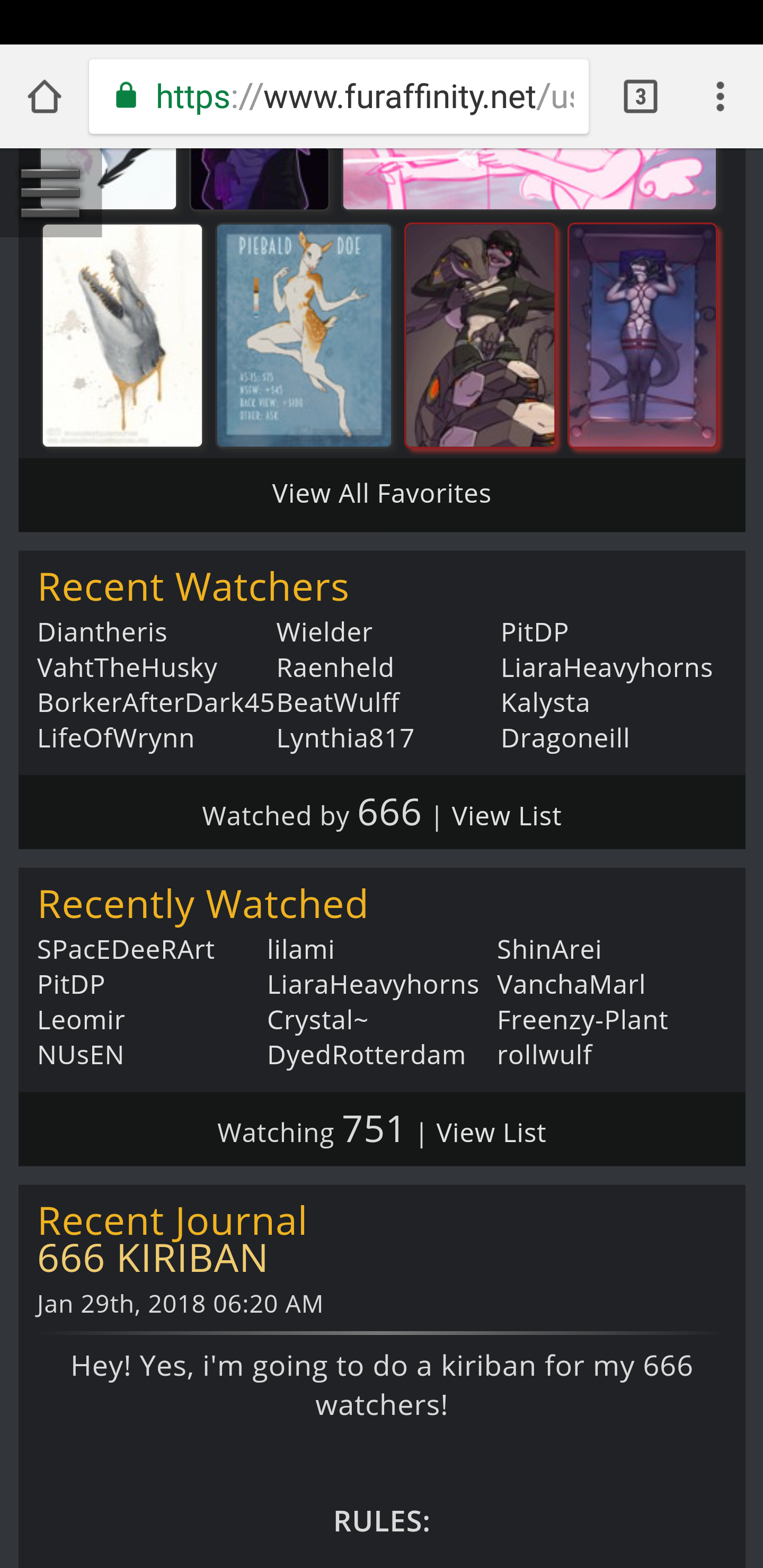Open SPacEDeeRArt in Recently Watched
Viewport: 763px width, 1568px height.
click(x=126, y=950)
